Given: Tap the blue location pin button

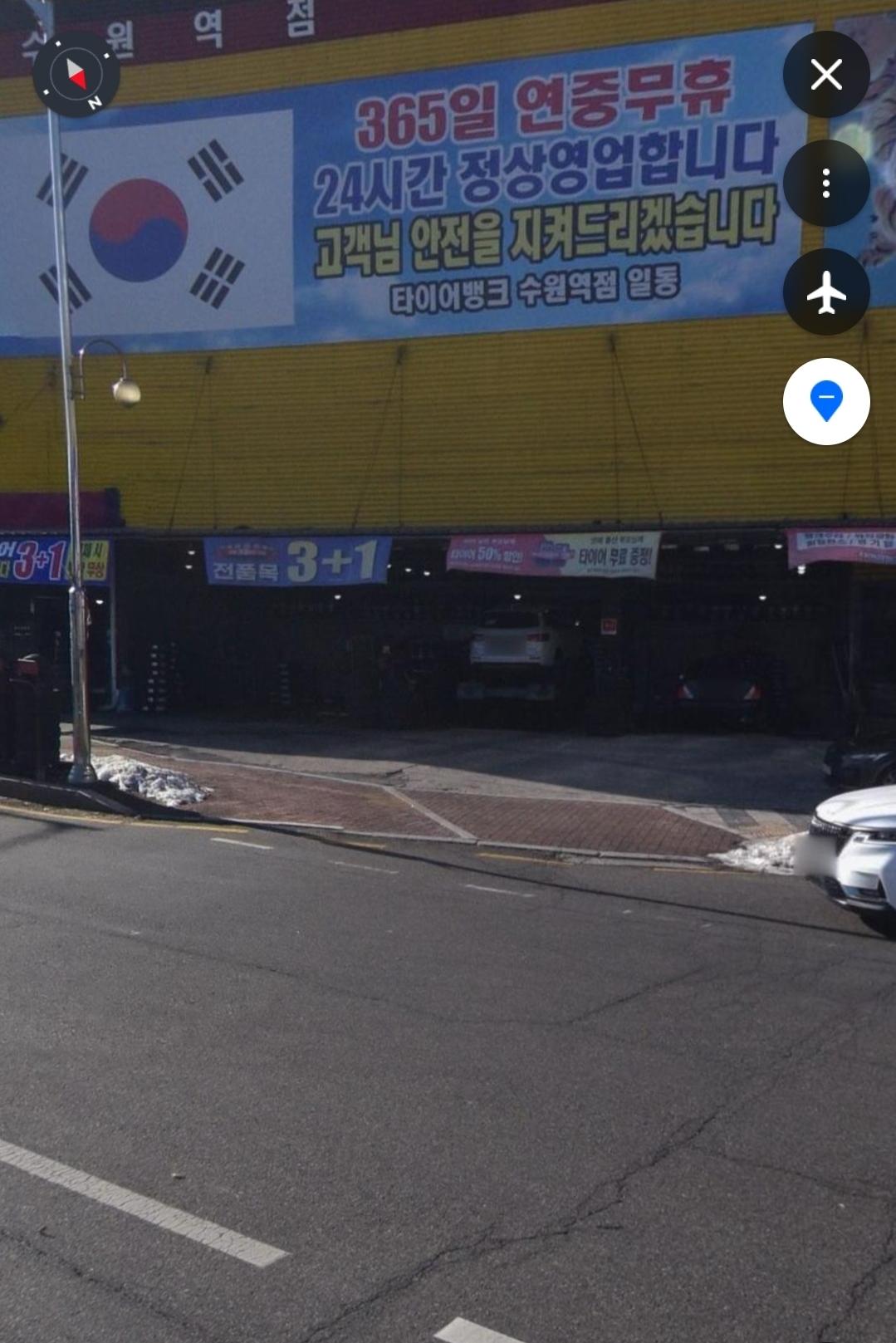Looking at the screenshot, I should pyautogui.click(x=825, y=402).
